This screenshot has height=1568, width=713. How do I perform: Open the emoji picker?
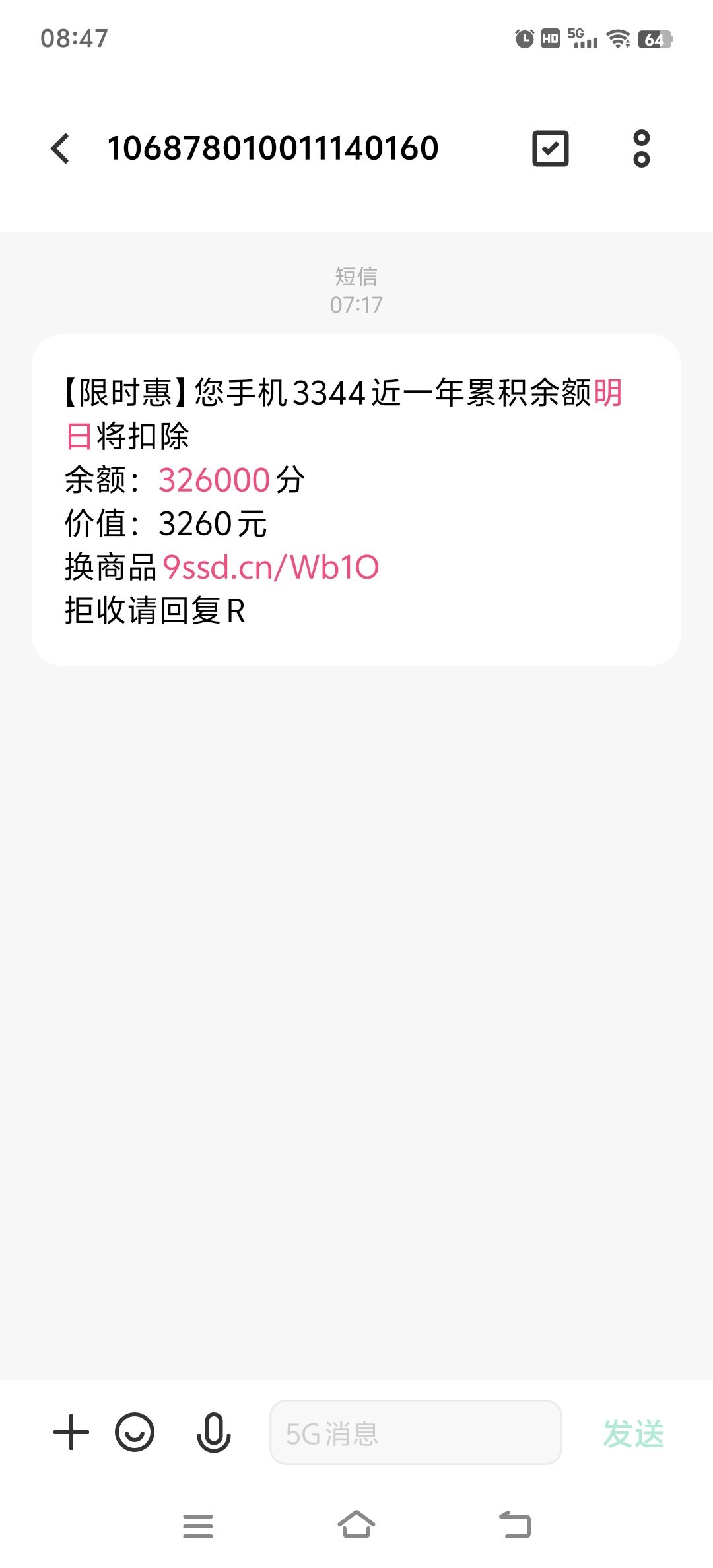tap(135, 1433)
